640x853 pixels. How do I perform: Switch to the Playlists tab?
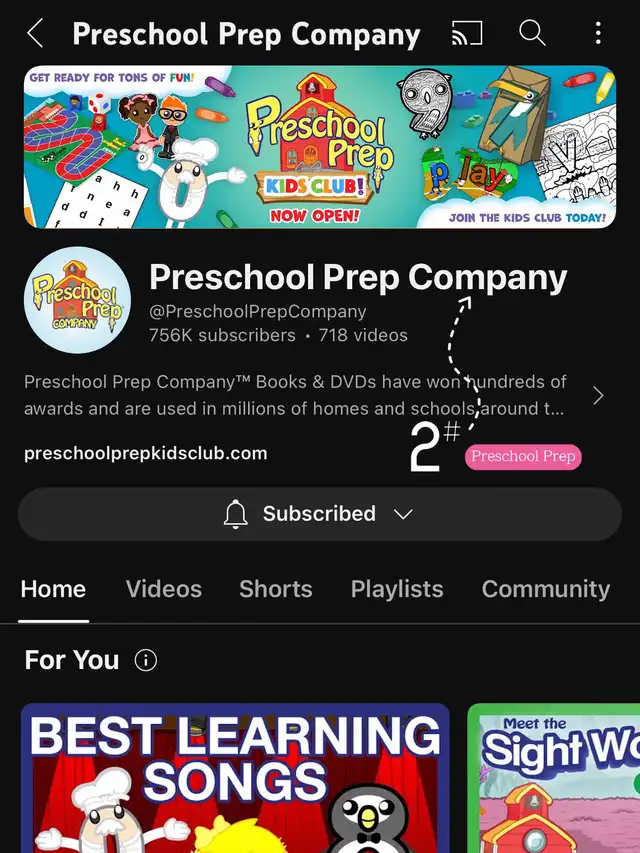pos(397,589)
